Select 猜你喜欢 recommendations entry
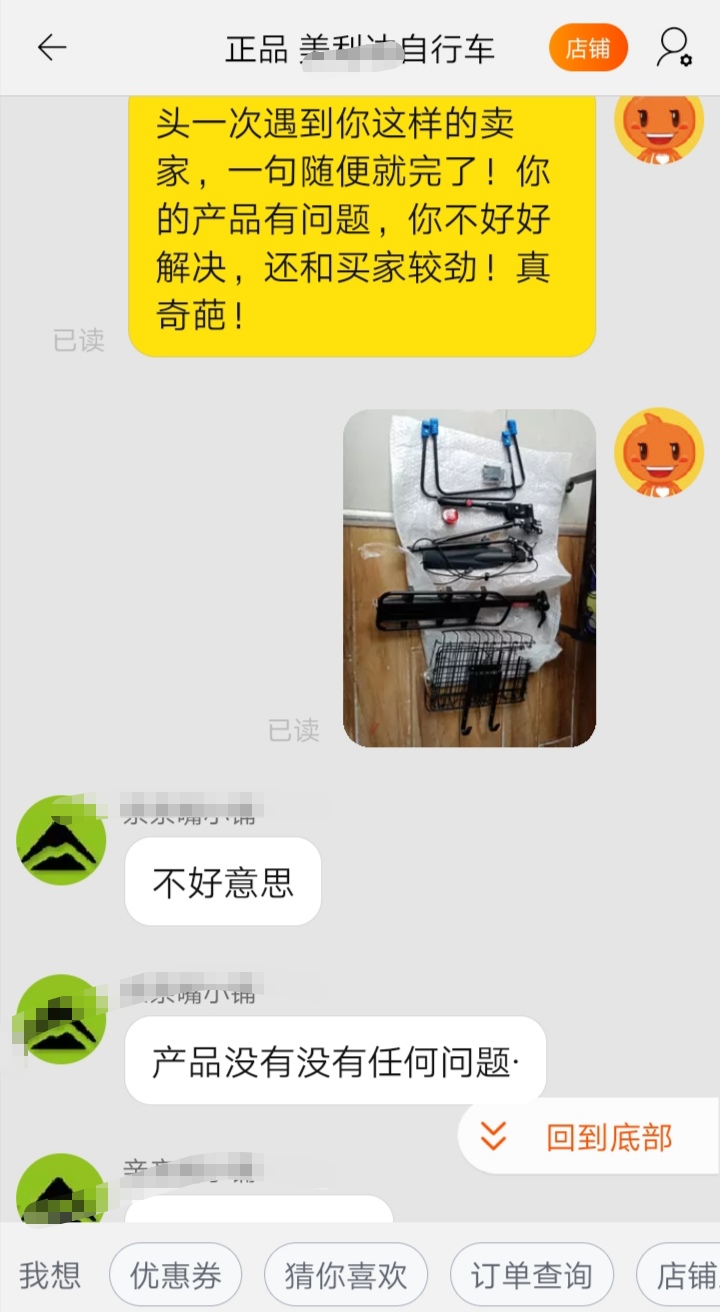This screenshot has width=720, height=1312. (345, 1274)
